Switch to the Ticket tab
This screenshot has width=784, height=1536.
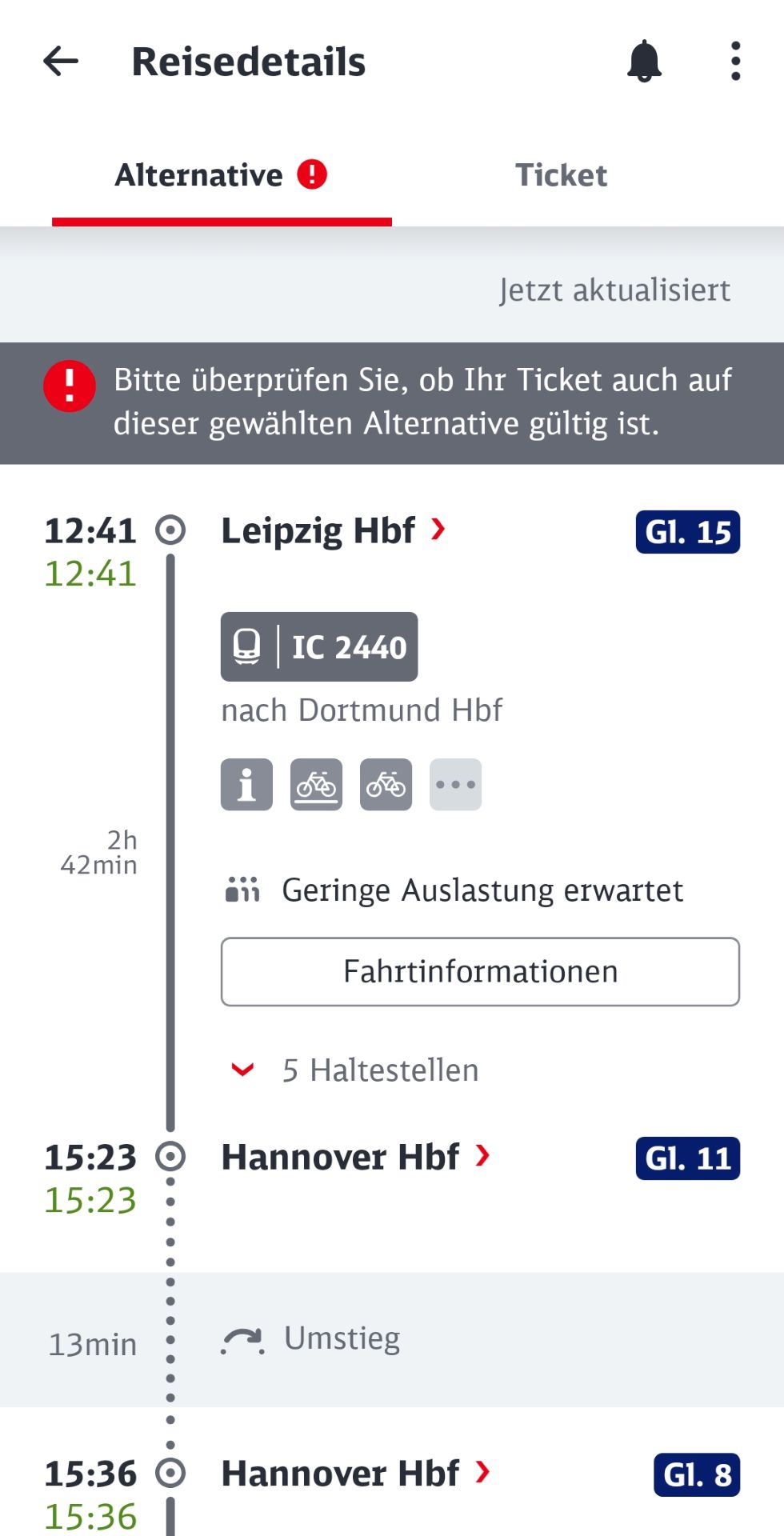click(x=561, y=175)
